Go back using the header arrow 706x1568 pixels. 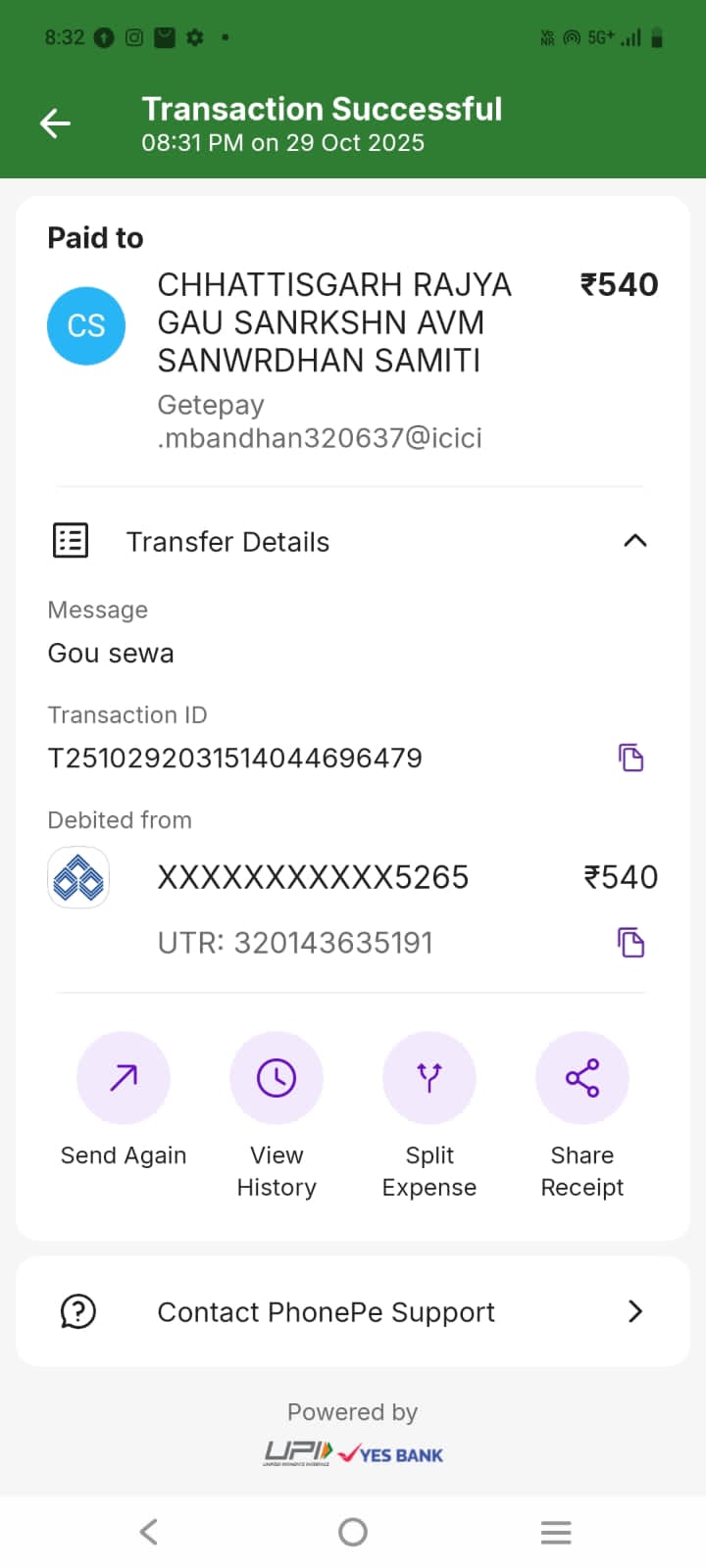(56, 123)
